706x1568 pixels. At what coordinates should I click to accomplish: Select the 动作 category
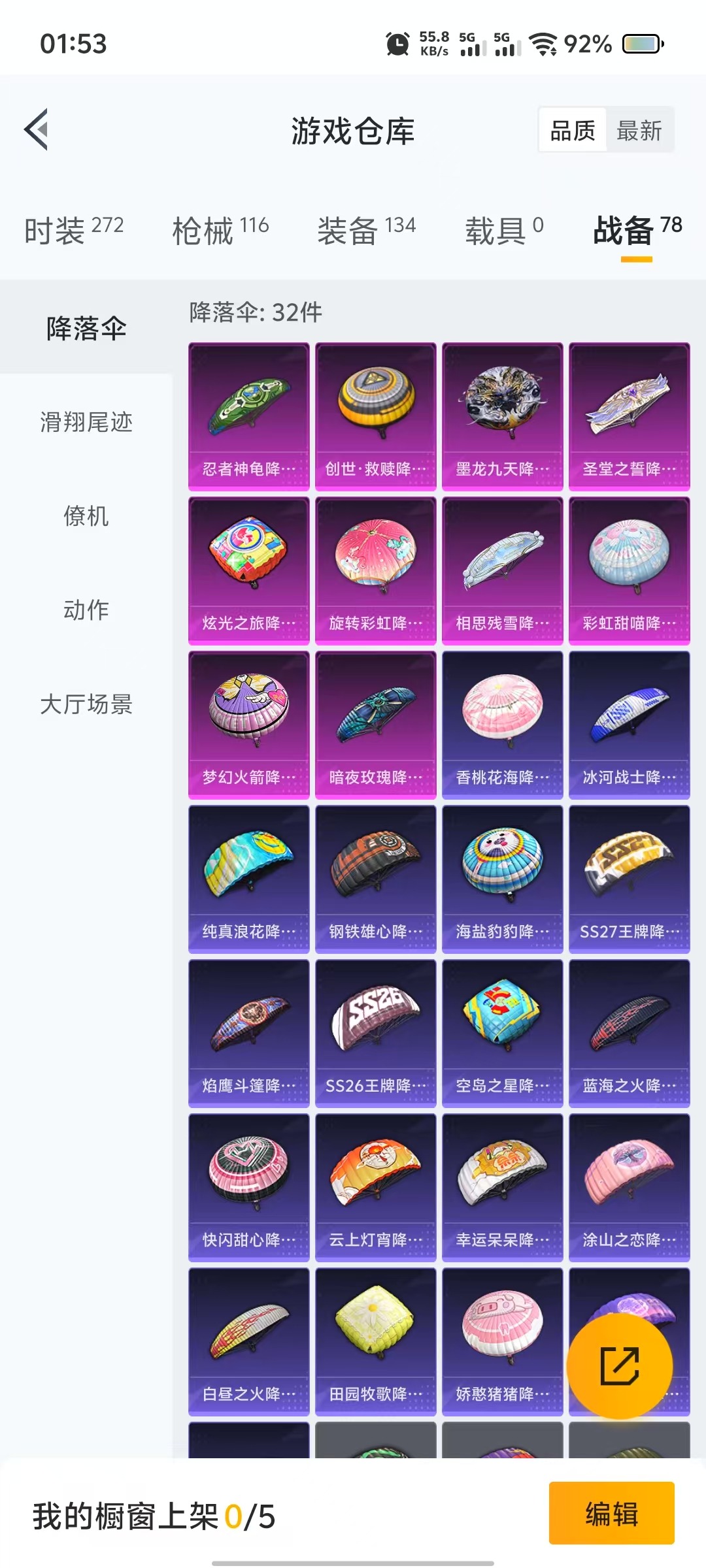86,610
